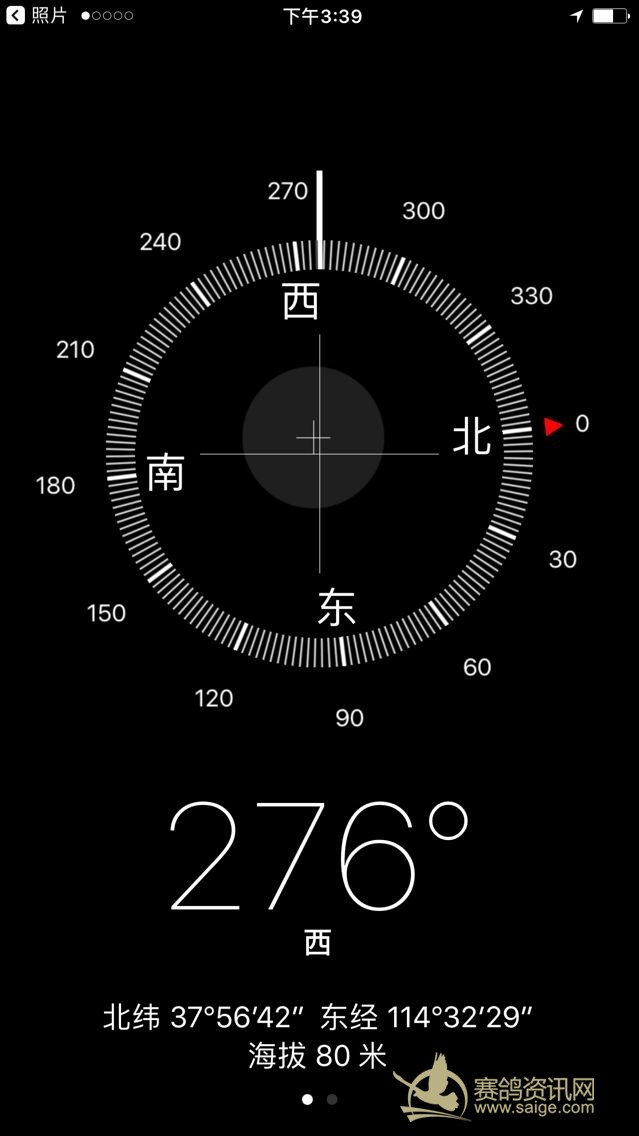Image resolution: width=639 pixels, height=1136 pixels.
Task: Return to the 照片 app via back link
Action: [x=36, y=15]
